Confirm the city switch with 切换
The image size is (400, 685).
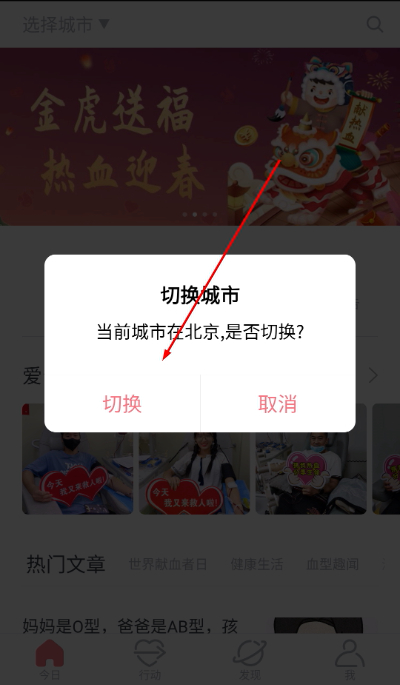pos(122,404)
